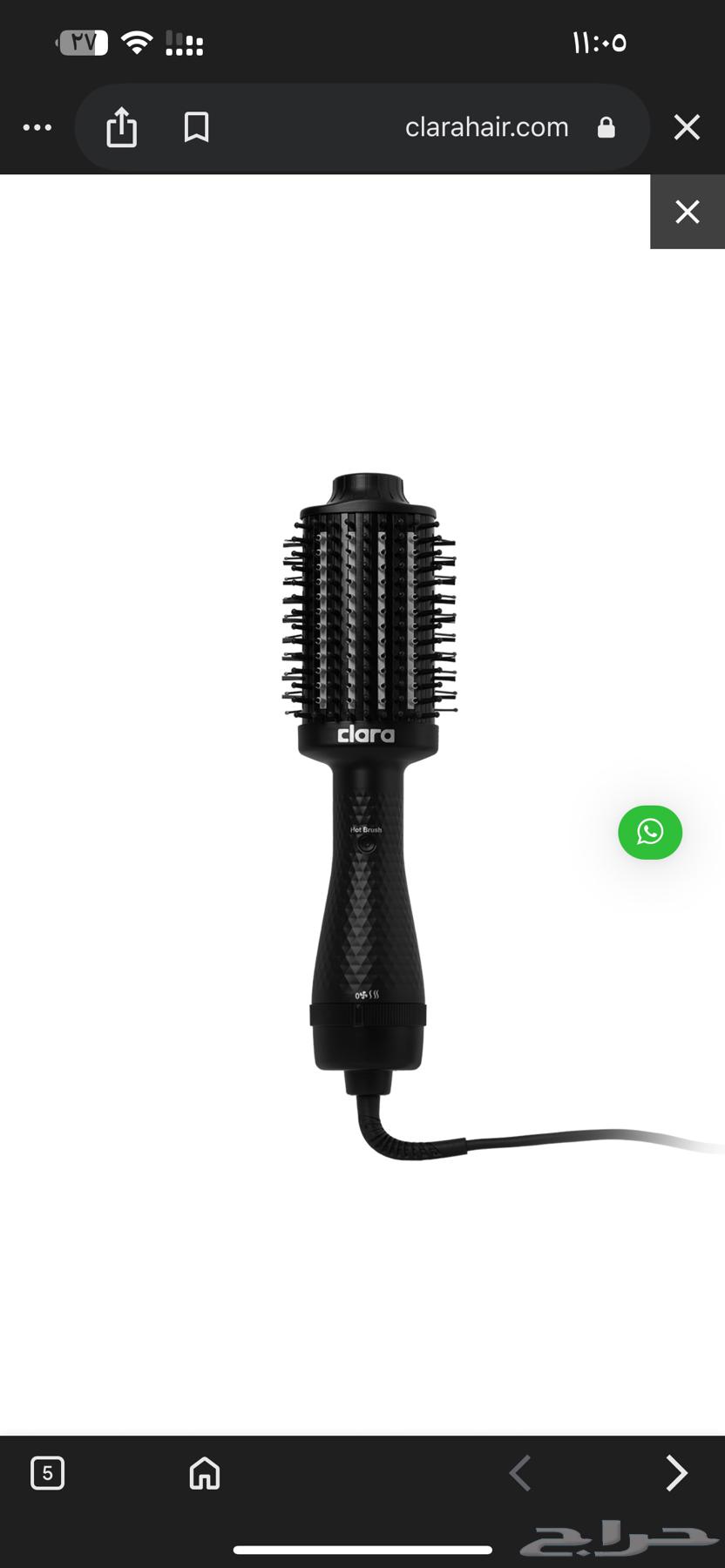Share this page

pyautogui.click(x=122, y=128)
